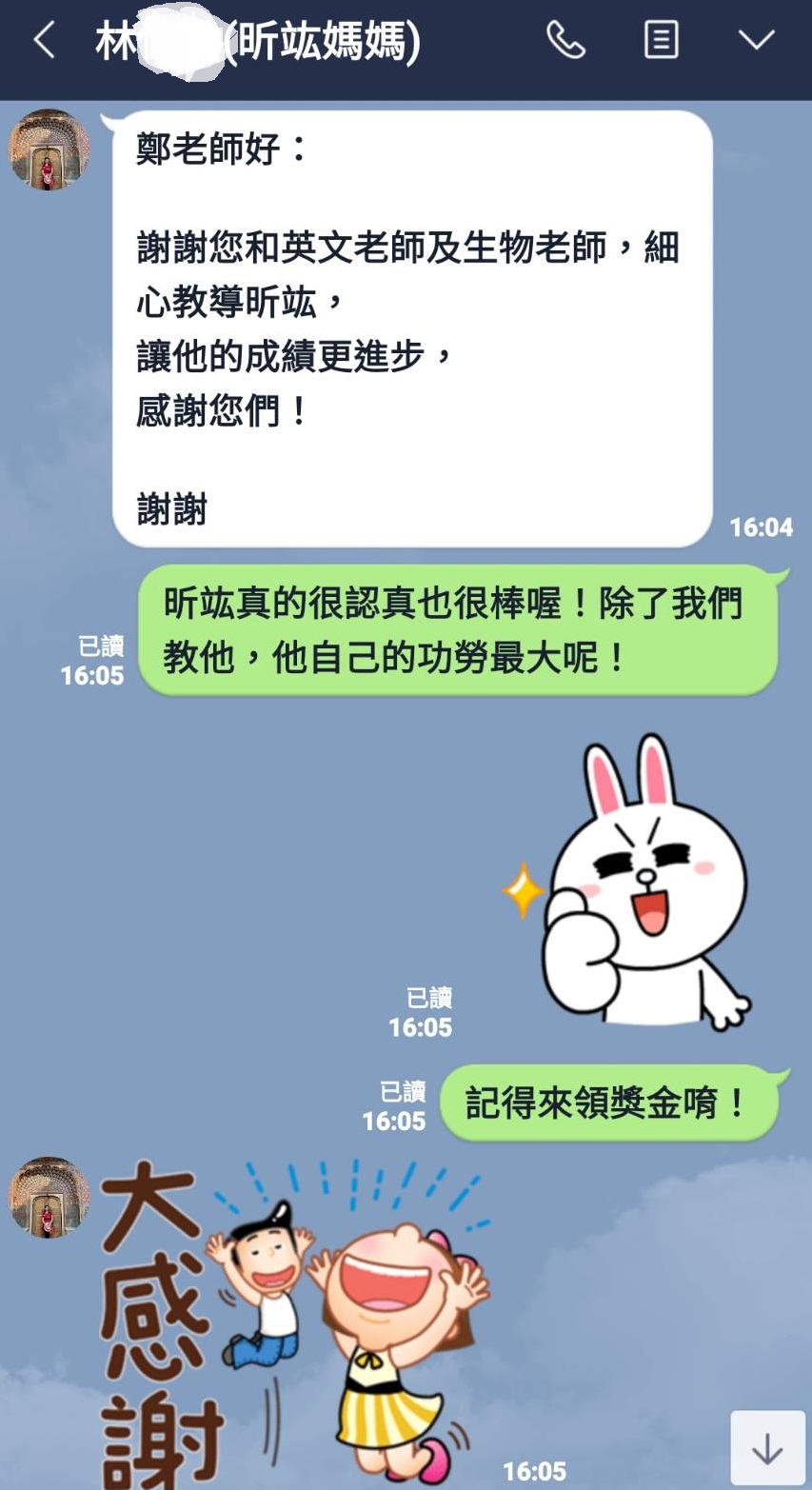Start a voice call with 昕竑媽媽
Viewport: 812px width, 1490px height.
point(565,41)
